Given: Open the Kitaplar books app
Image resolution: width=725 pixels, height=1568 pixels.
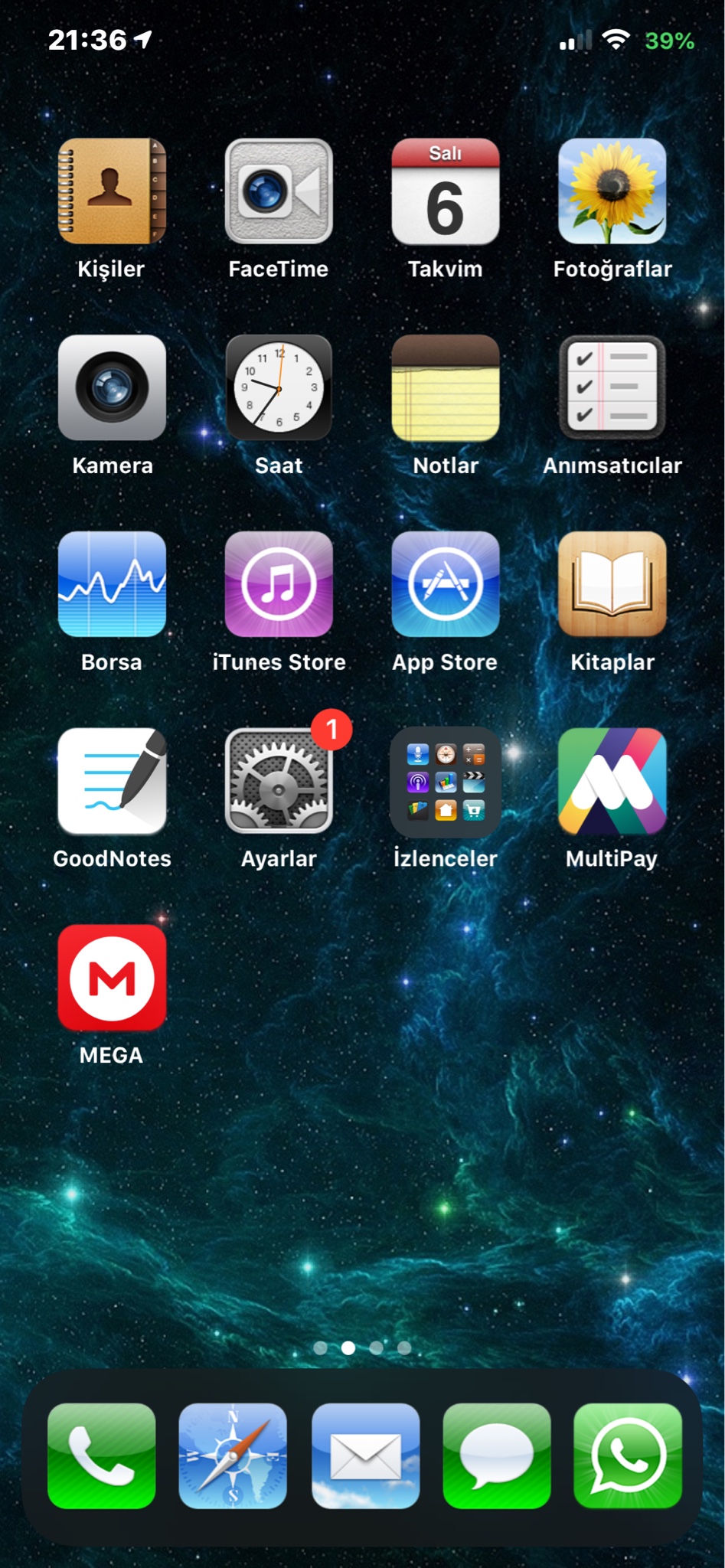Looking at the screenshot, I should 612,584.
